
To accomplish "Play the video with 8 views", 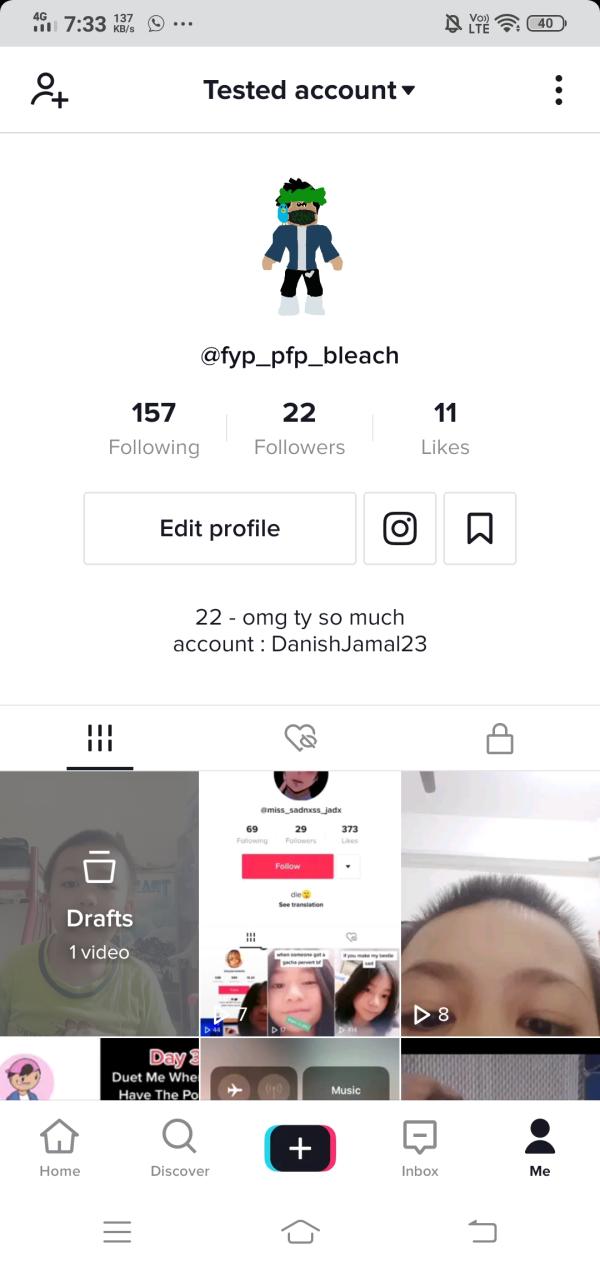I will (500, 903).
